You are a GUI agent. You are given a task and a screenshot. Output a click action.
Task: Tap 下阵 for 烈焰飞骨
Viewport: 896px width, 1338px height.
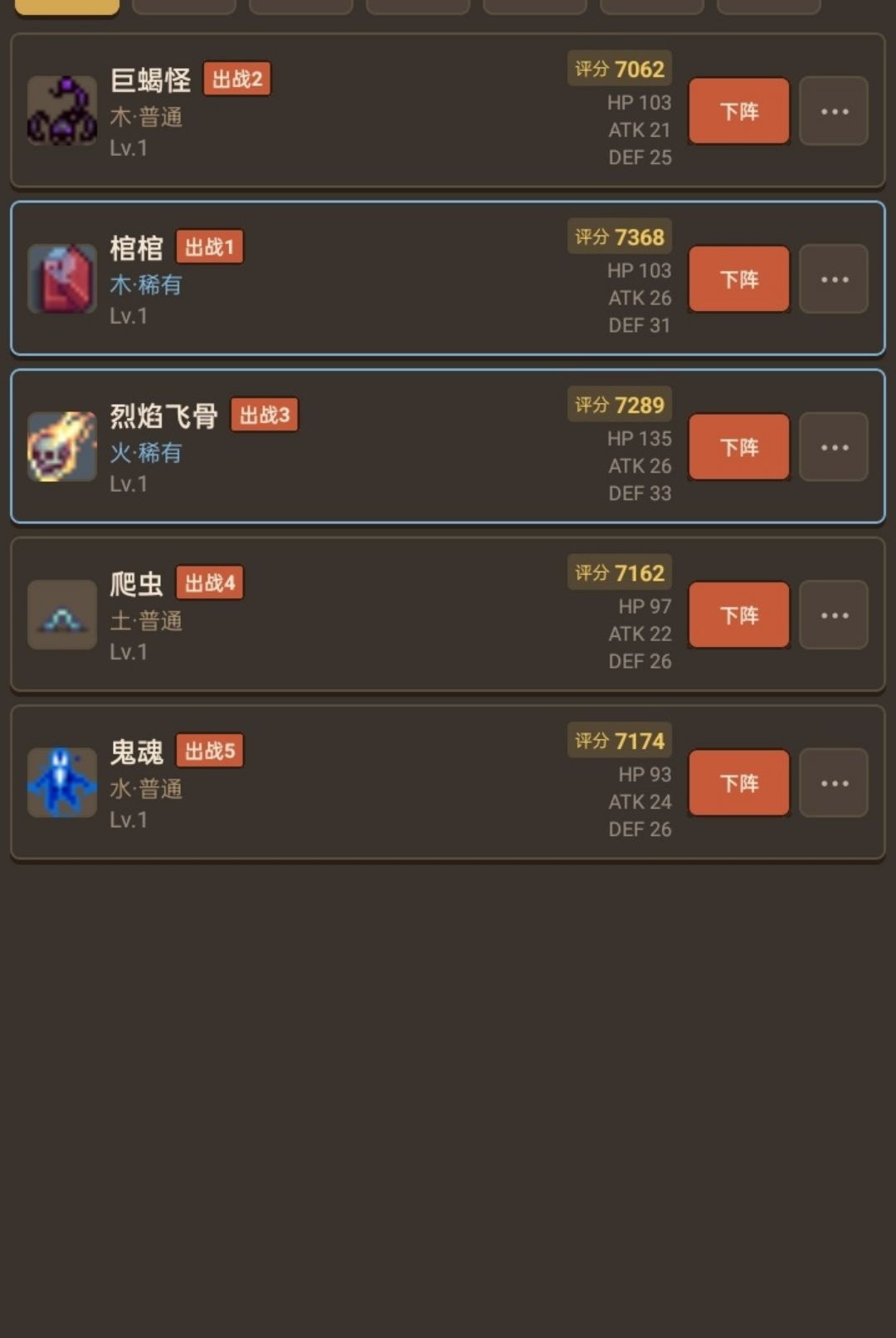coord(738,447)
